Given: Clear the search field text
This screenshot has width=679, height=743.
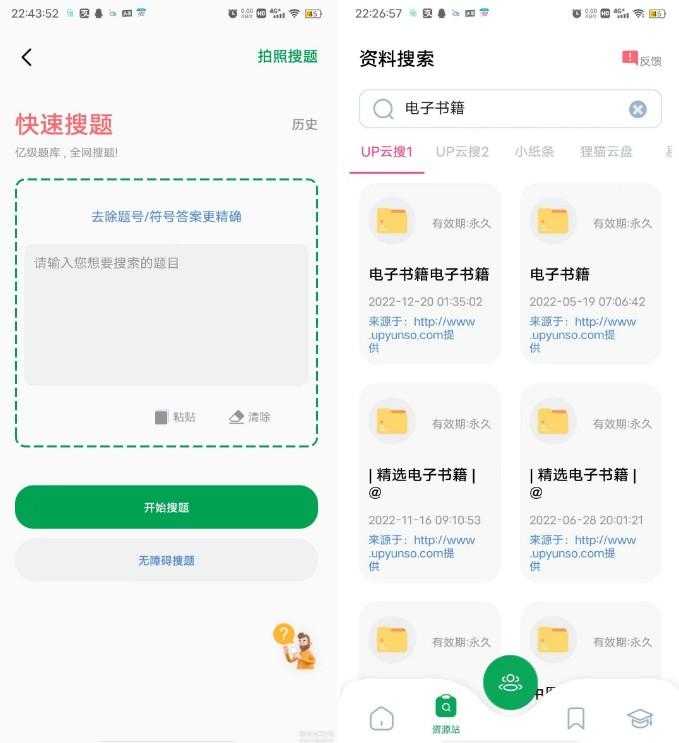Looking at the screenshot, I should pyautogui.click(x=637, y=109).
